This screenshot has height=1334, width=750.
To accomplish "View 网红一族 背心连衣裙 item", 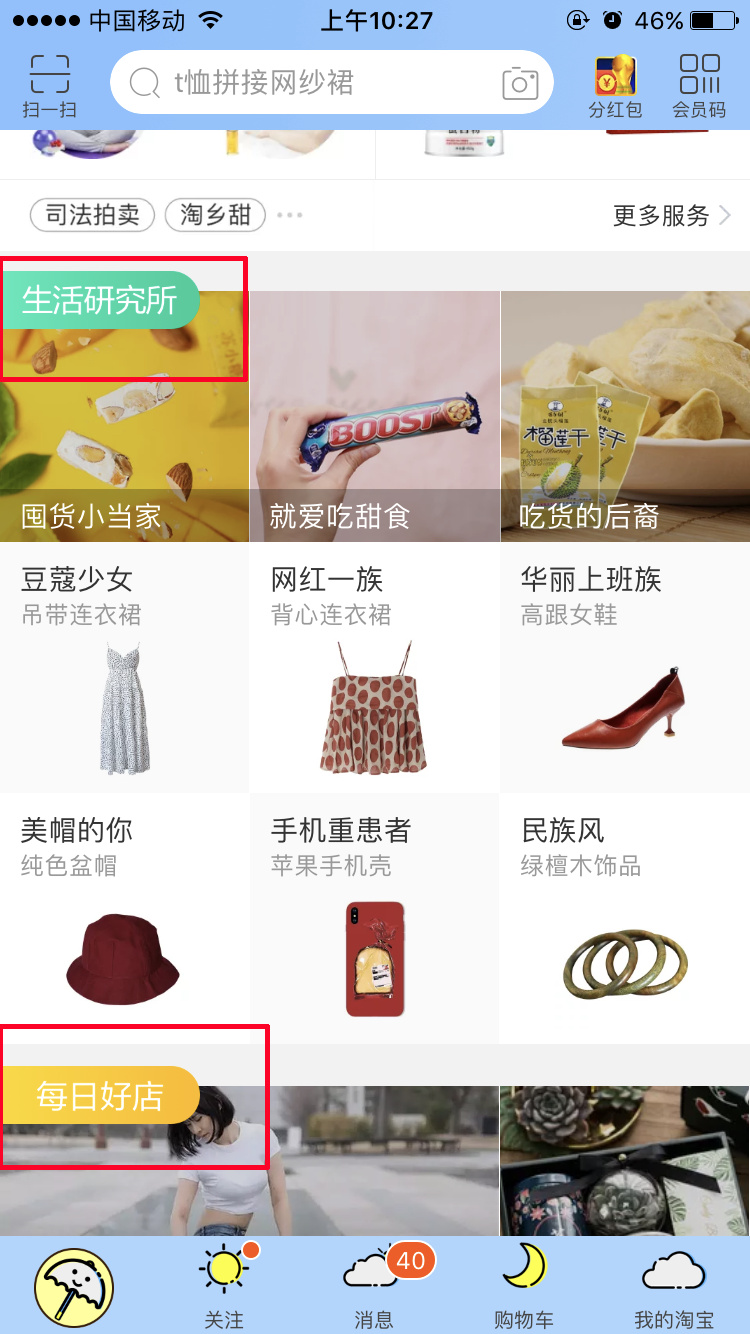I will pyautogui.click(x=374, y=668).
